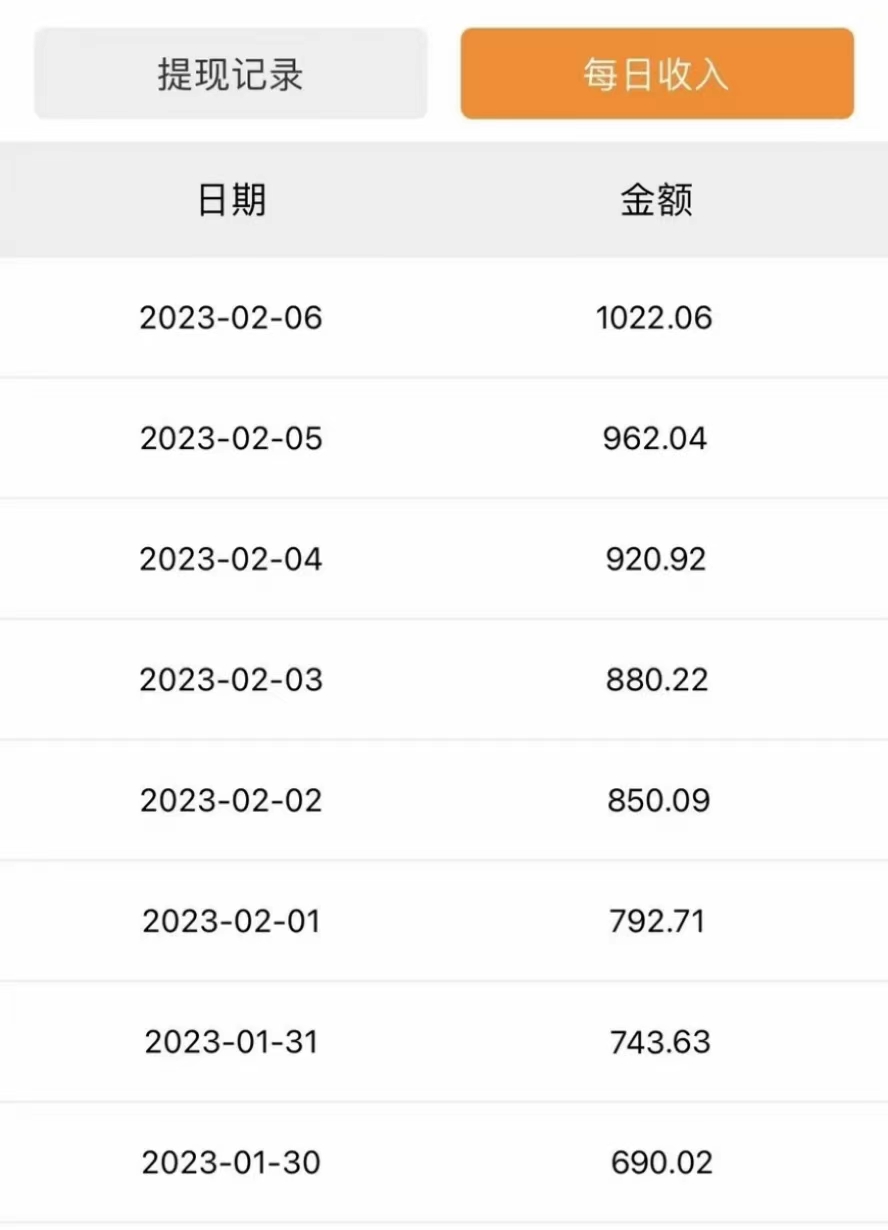Select the 2023-01-30 row
The image size is (888, 1230).
[x=231, y=1163]
